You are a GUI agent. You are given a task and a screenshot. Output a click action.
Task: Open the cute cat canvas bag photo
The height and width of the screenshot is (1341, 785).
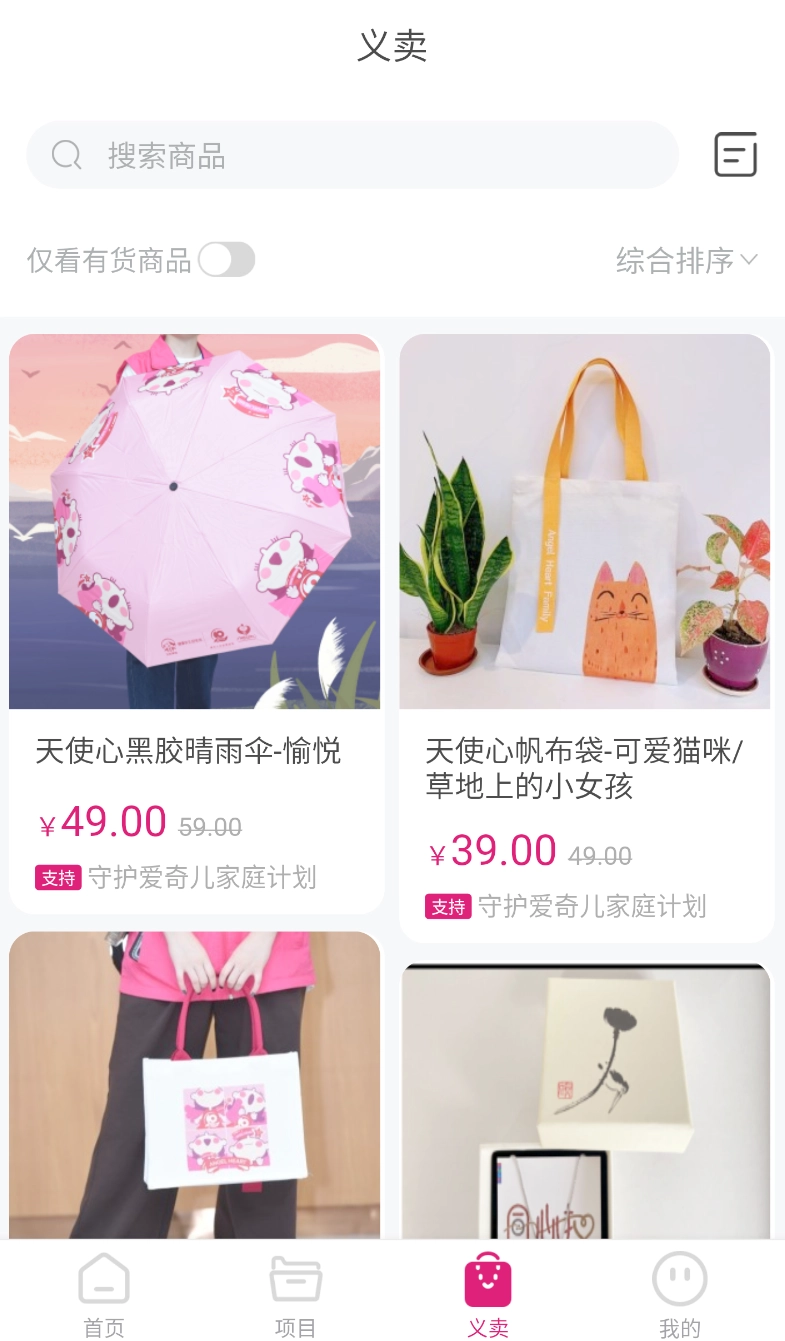[584, 521]
